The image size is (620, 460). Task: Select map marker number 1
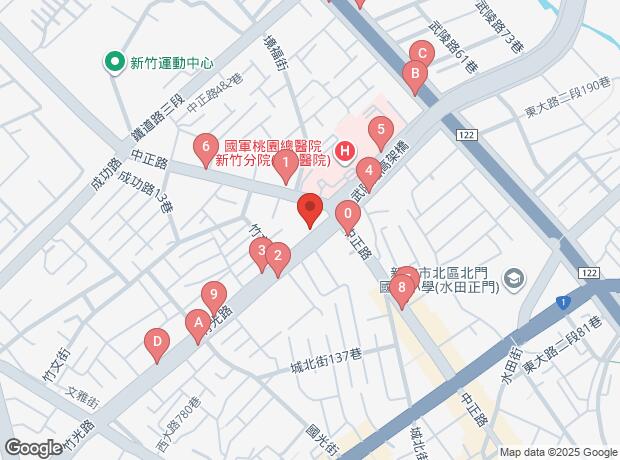pos(286,161)
